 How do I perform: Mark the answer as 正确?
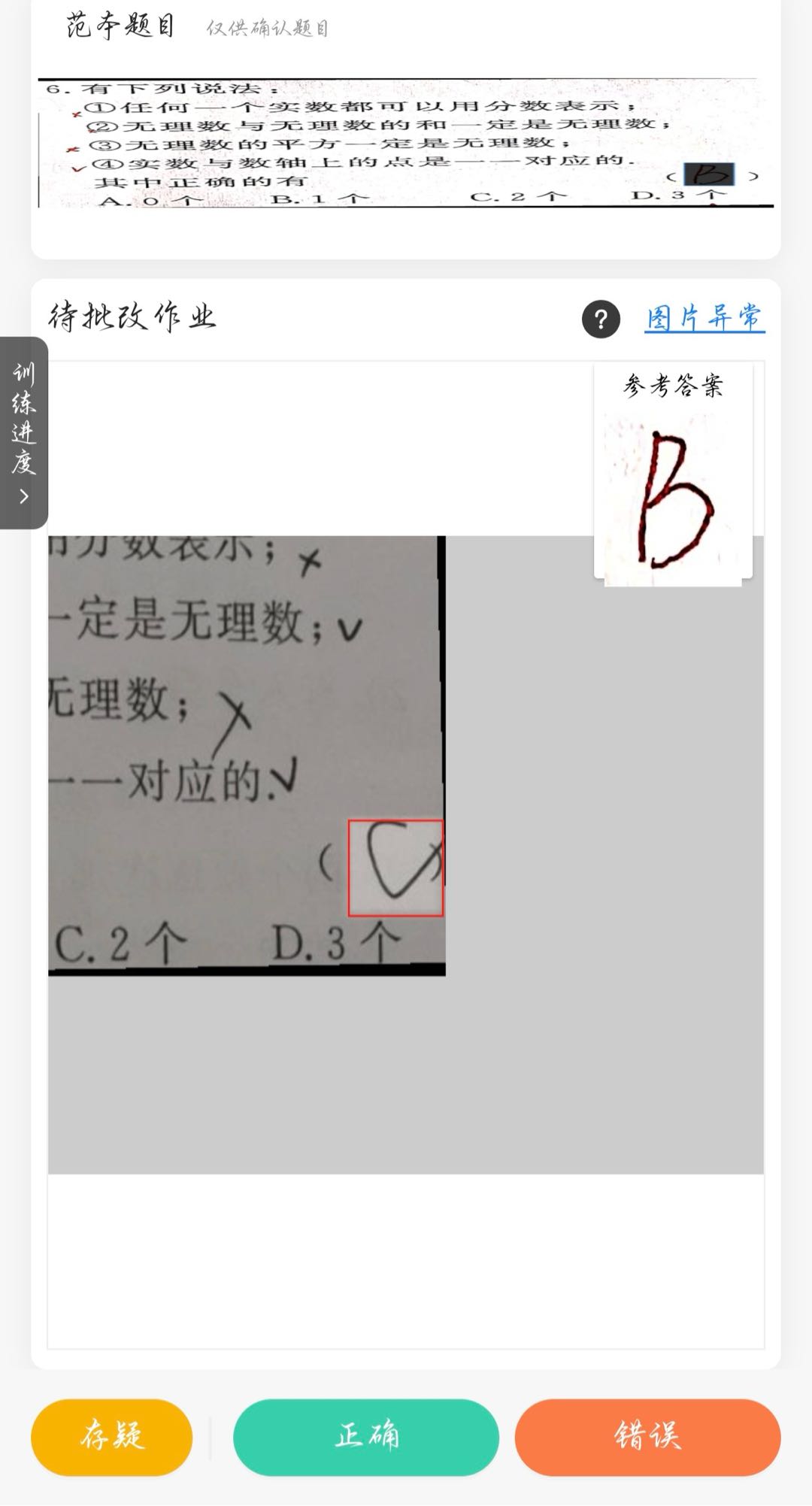(x=366, y=1437)
